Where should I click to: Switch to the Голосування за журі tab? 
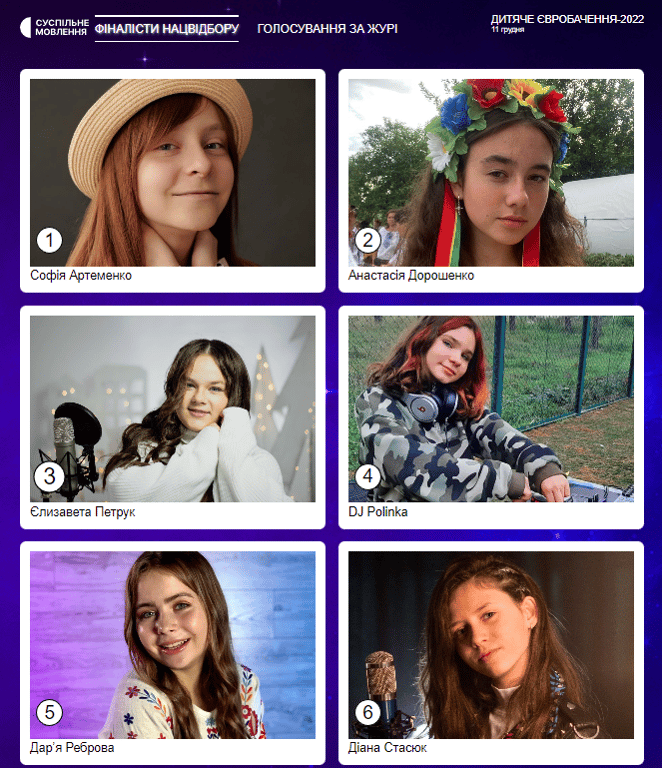tap(327, 29)
